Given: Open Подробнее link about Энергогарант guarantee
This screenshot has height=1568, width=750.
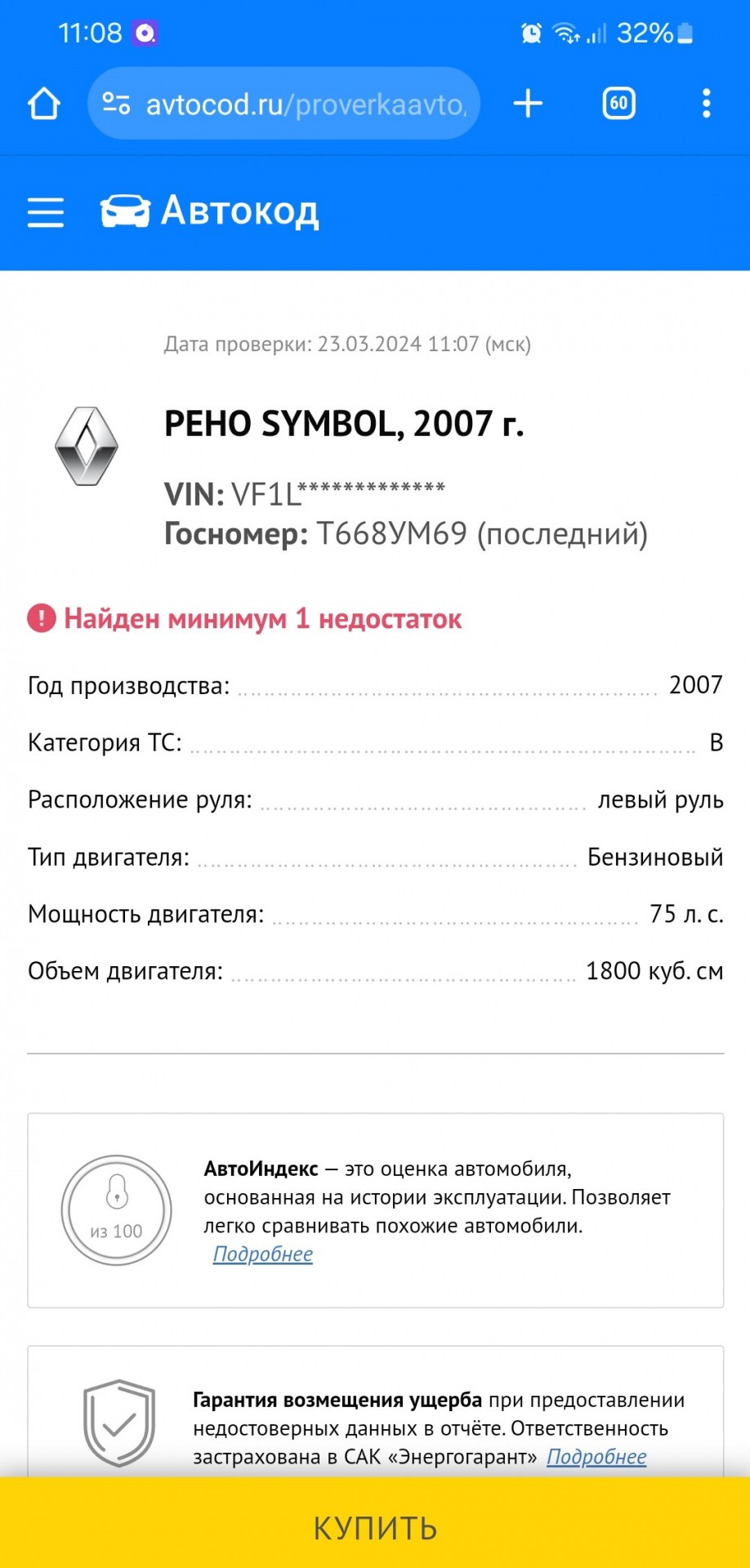Looking at the screenshot, I should click(x=596, y=1457).
